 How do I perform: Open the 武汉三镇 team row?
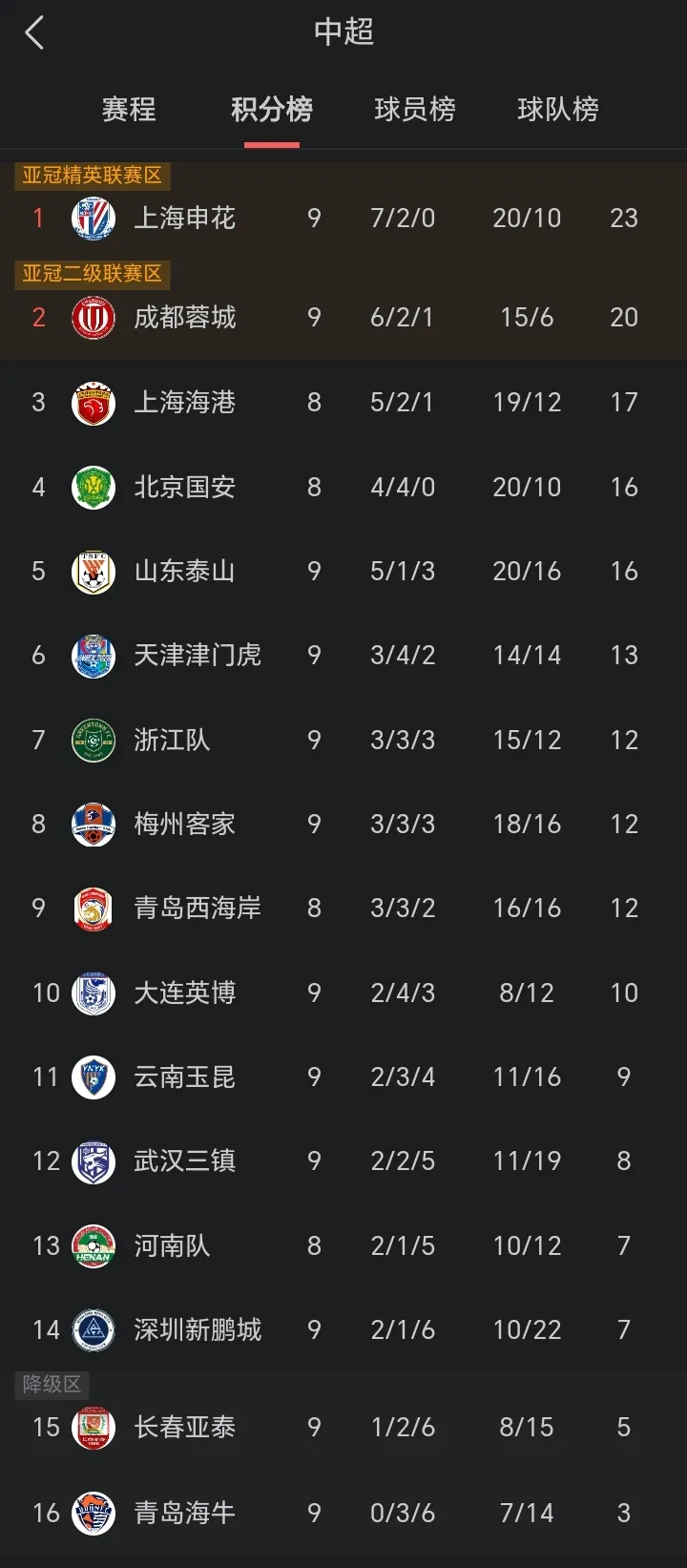185,1161
